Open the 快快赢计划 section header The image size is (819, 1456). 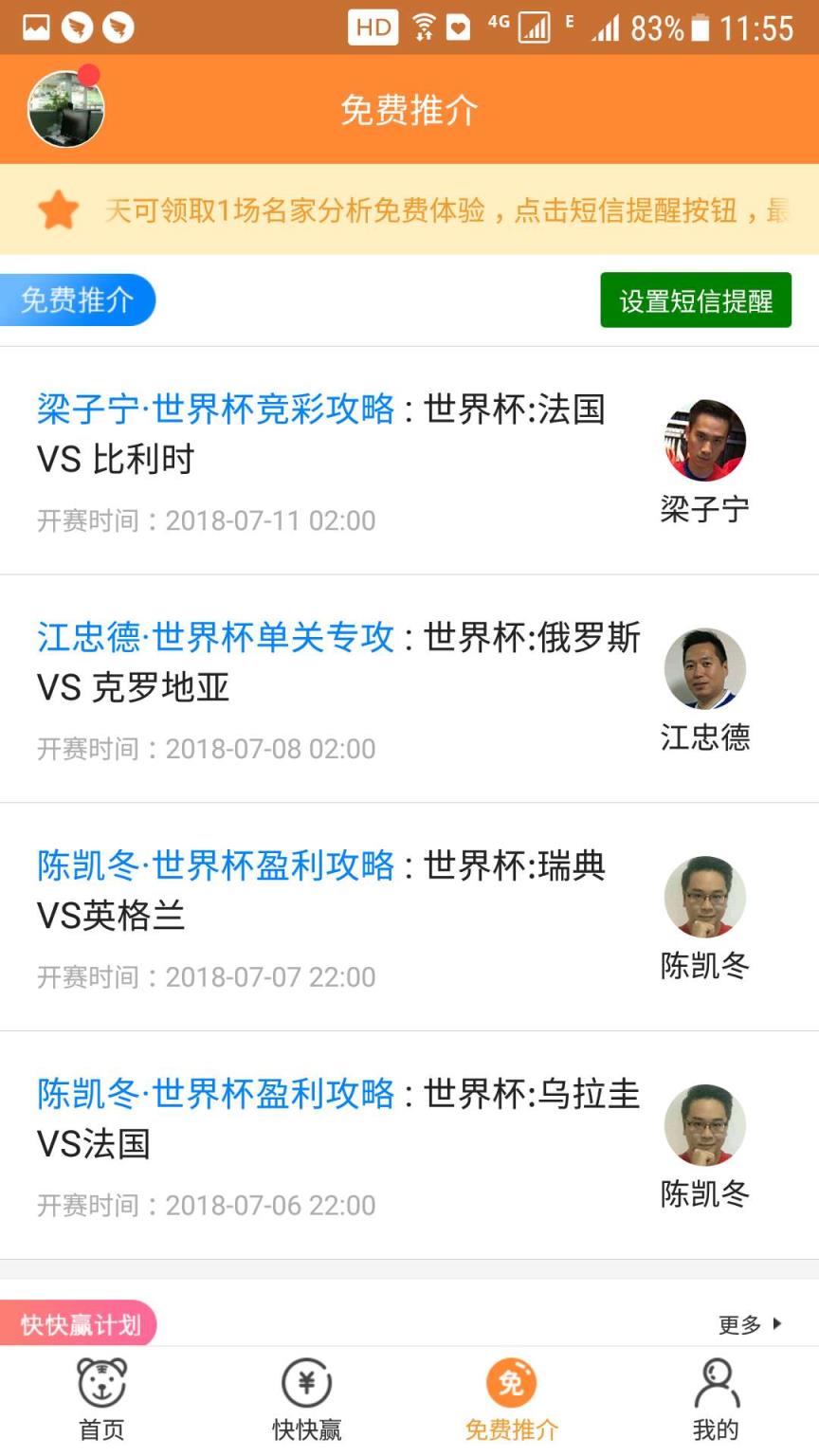(79, 1325)
